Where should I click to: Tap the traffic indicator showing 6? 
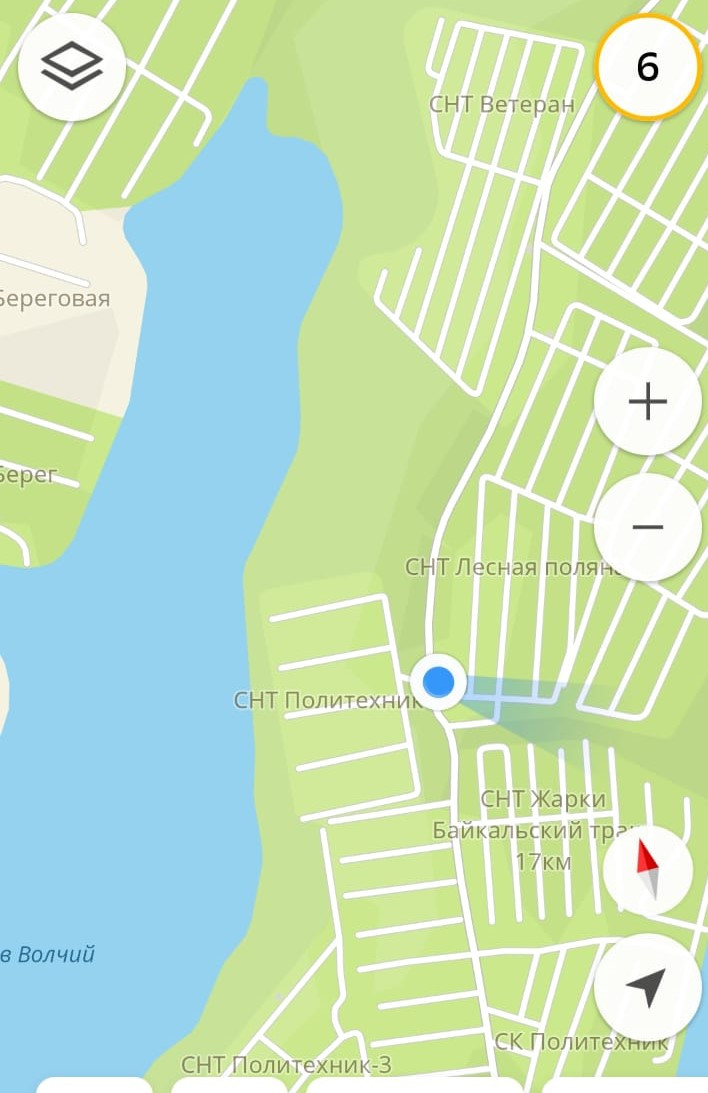(x=647, y=67)
